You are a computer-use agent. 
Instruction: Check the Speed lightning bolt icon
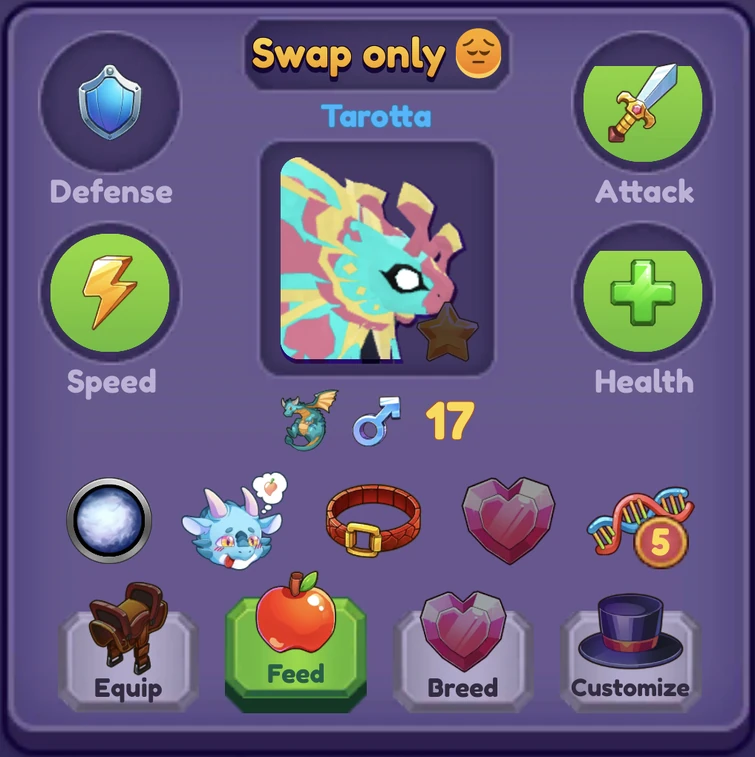click(x=110, y=293)
